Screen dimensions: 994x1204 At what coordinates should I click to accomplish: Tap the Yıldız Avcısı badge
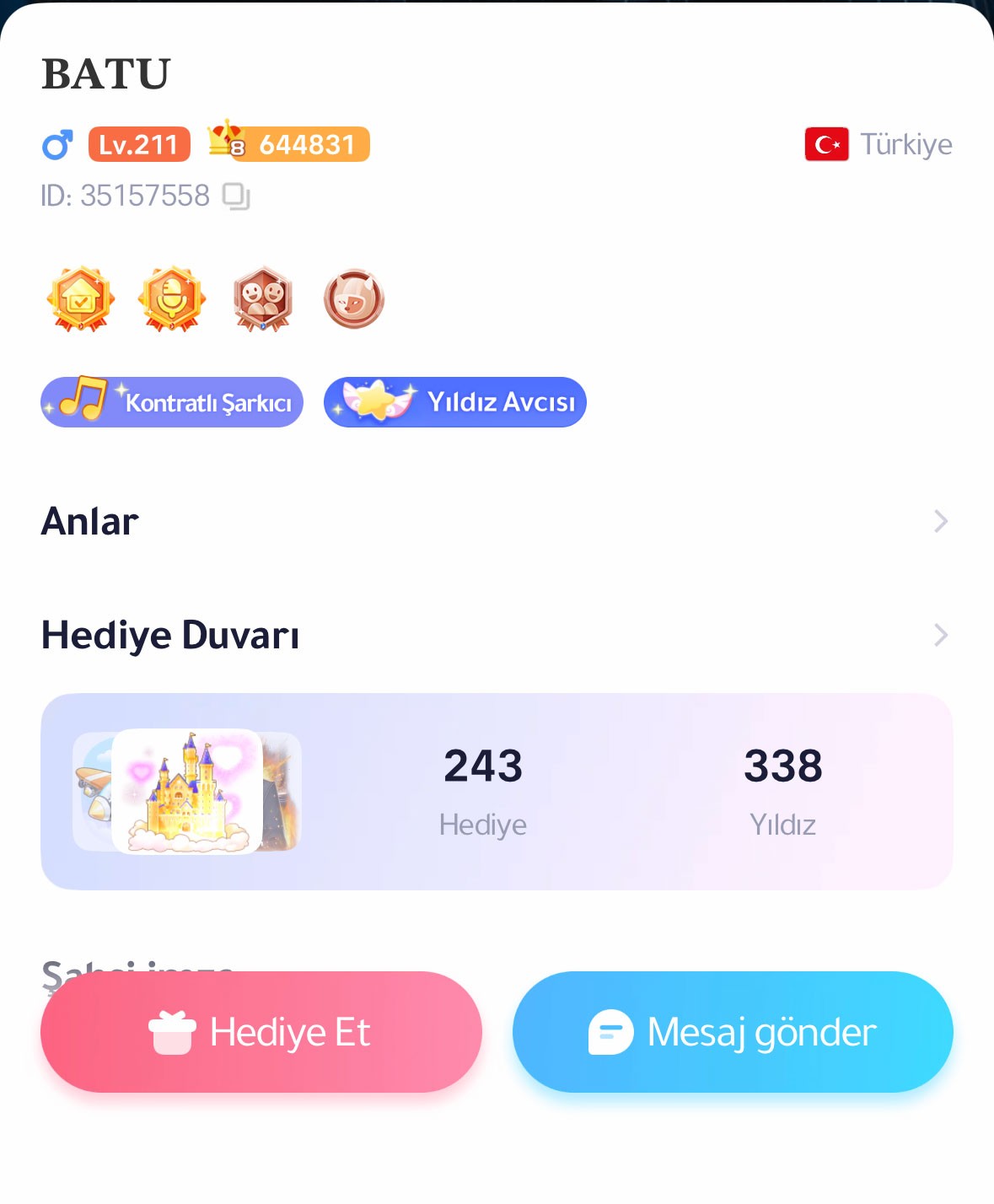tap(455, 402)
